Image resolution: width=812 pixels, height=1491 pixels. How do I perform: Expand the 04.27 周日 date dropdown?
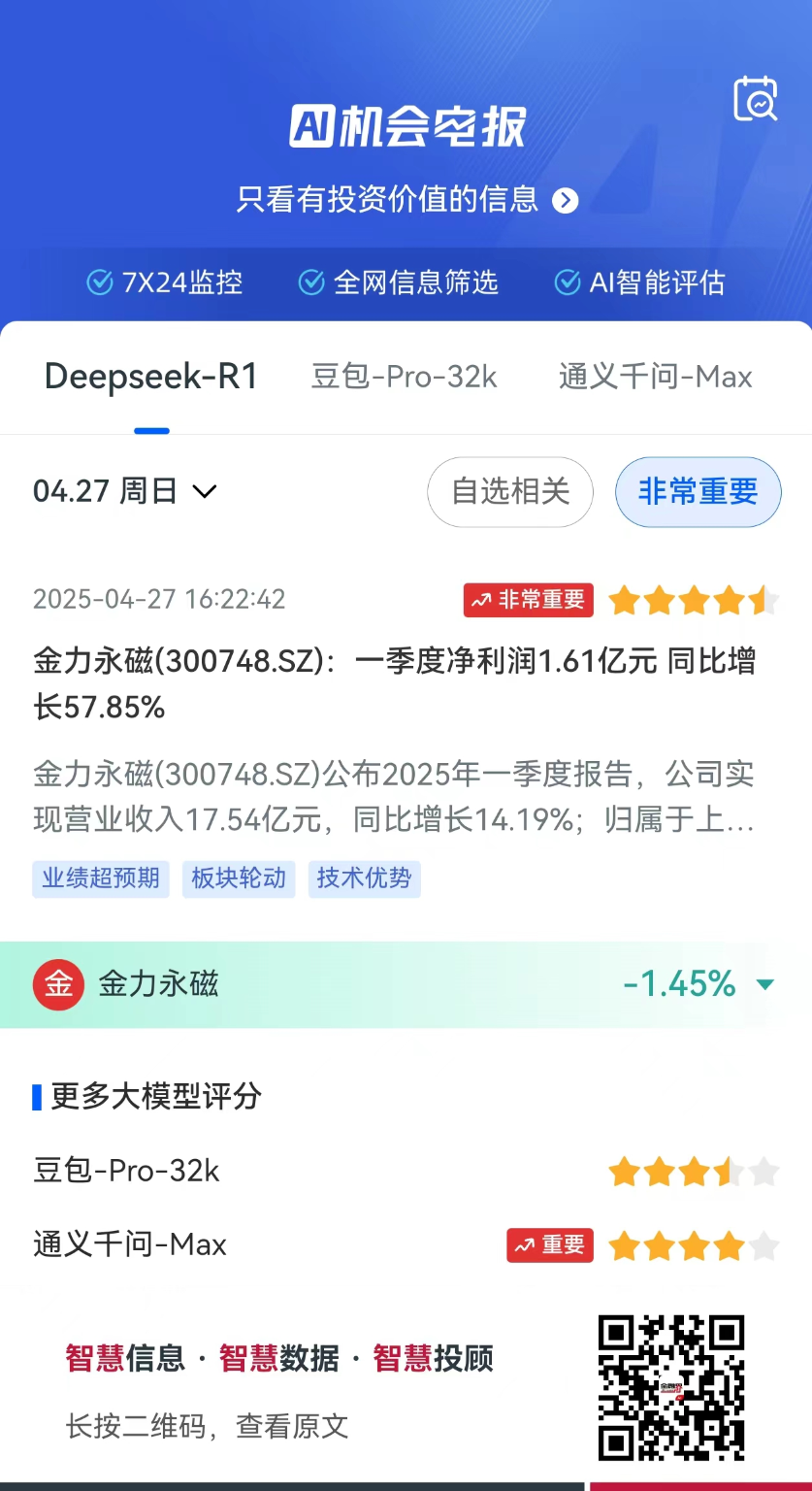pyautogui.click(x=124, y=491)
